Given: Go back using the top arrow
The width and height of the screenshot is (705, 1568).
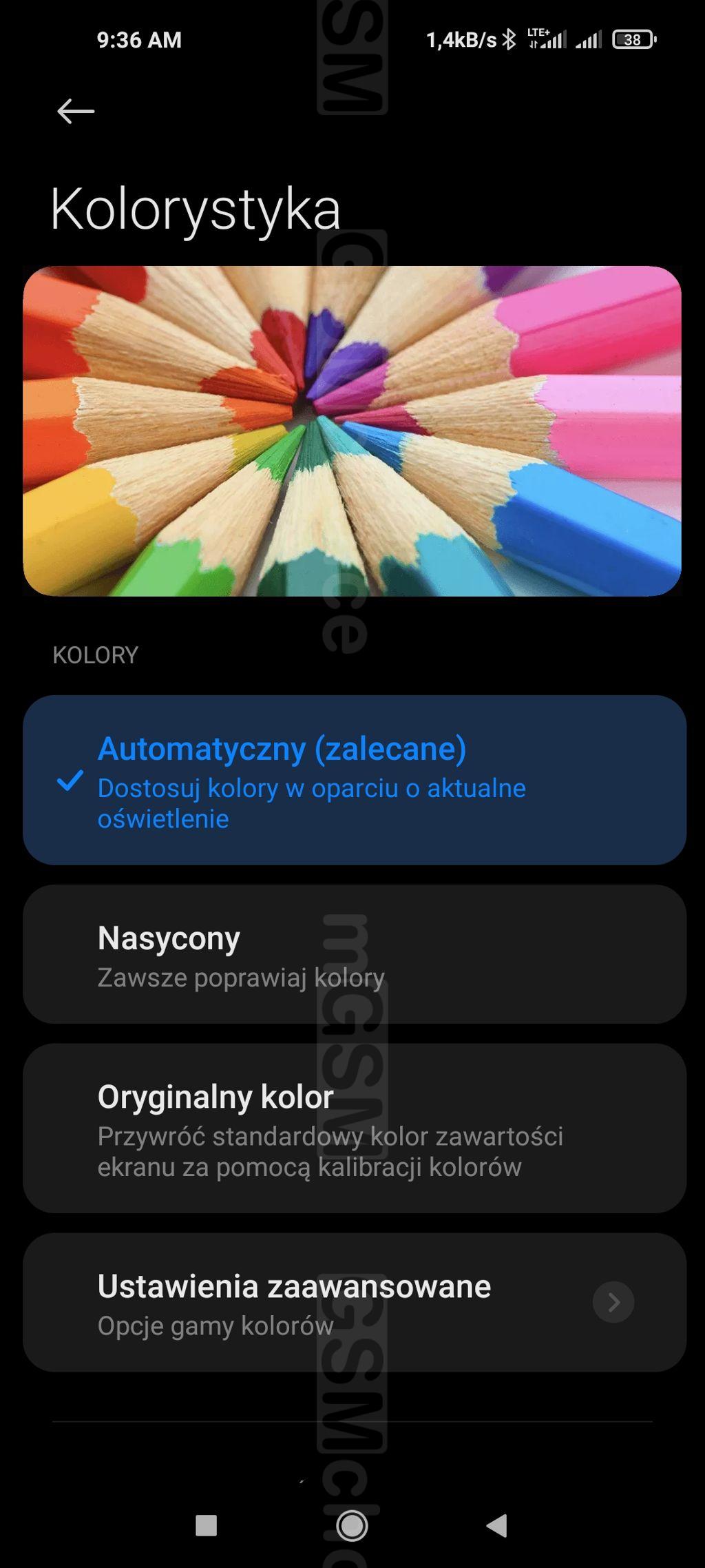Looking at the screenshot, I should [75, 111].
